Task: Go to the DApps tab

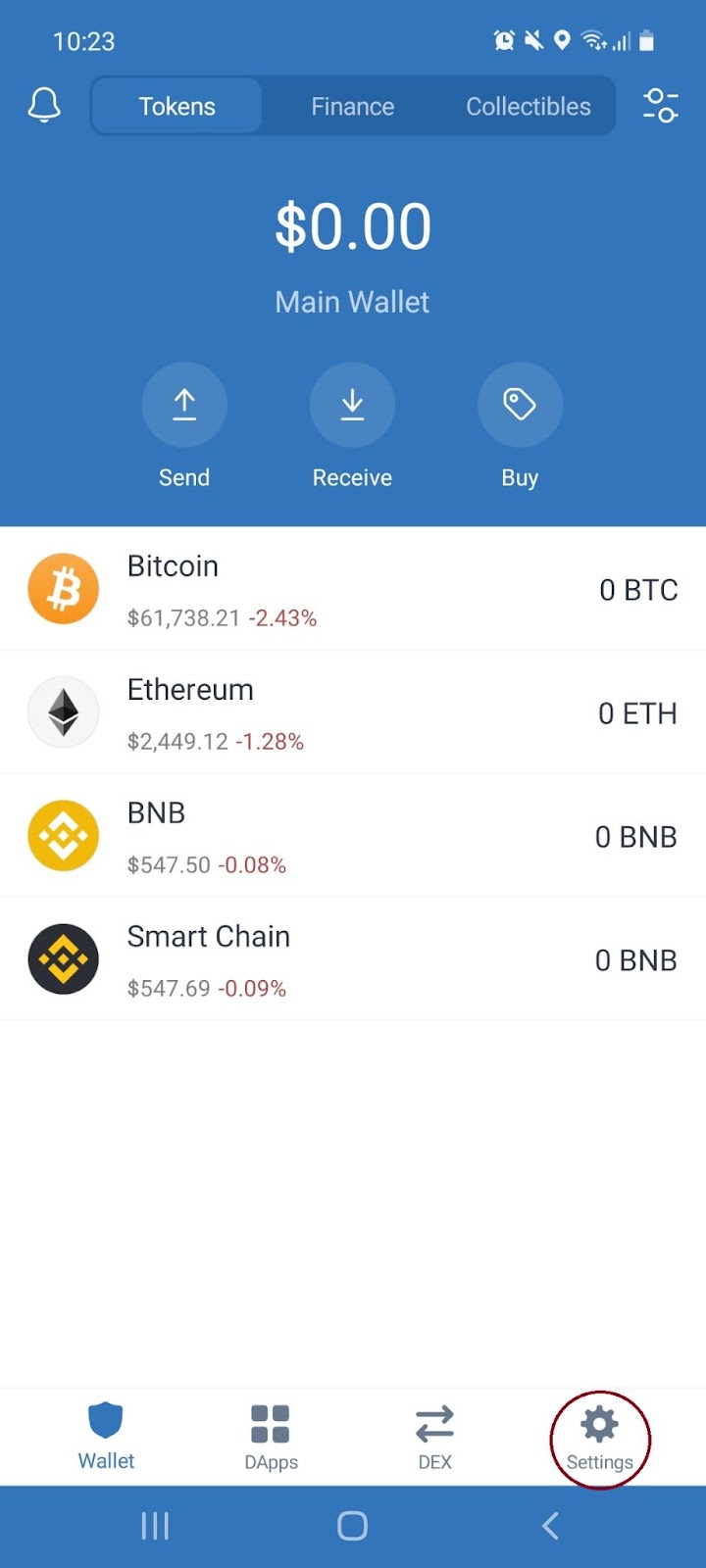Action: [x=271, y=1437]
